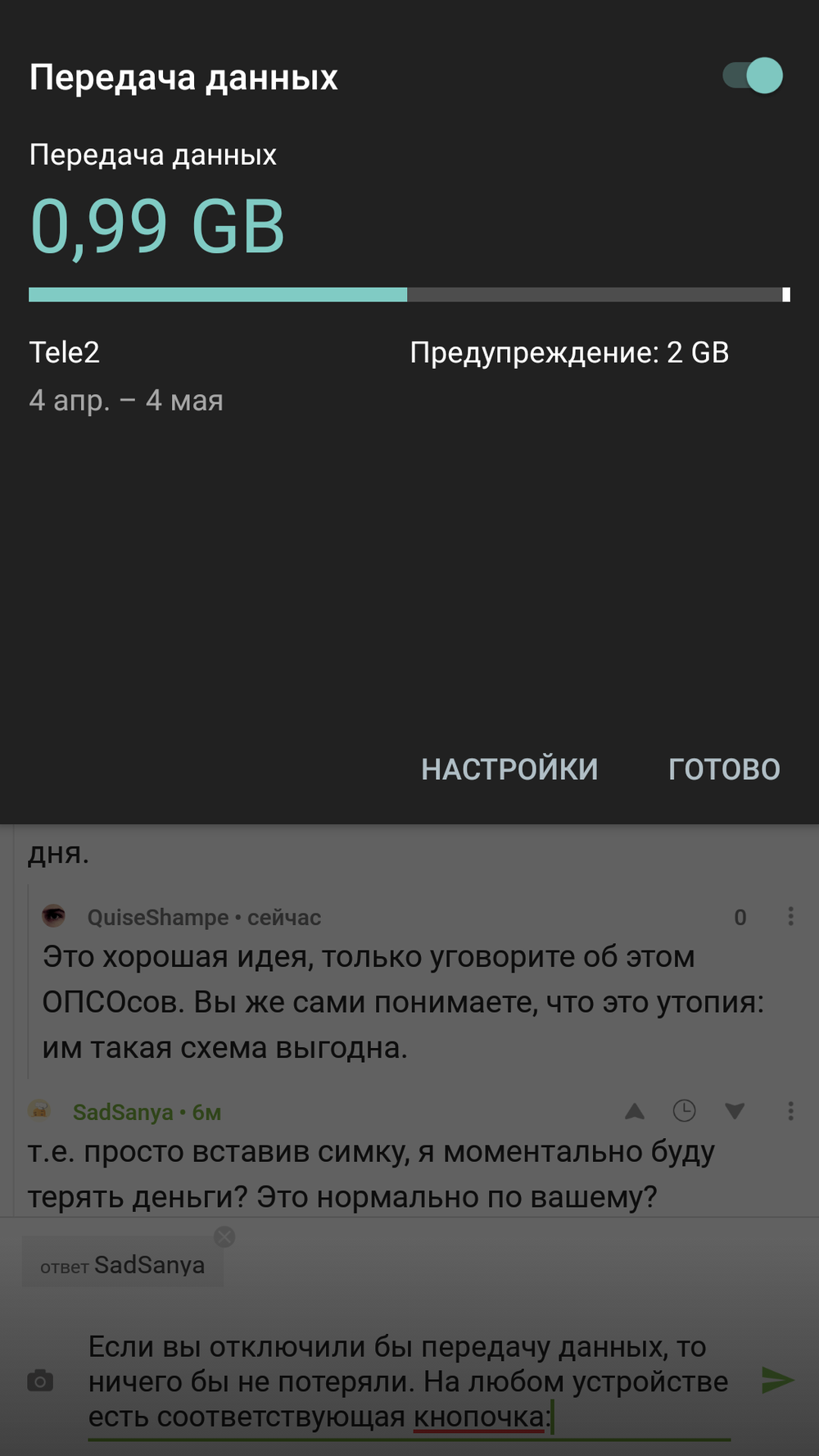The width and height of the screenshot is (819, 1456).
Task: Focus the reply text field
Action: (408, 1381)
